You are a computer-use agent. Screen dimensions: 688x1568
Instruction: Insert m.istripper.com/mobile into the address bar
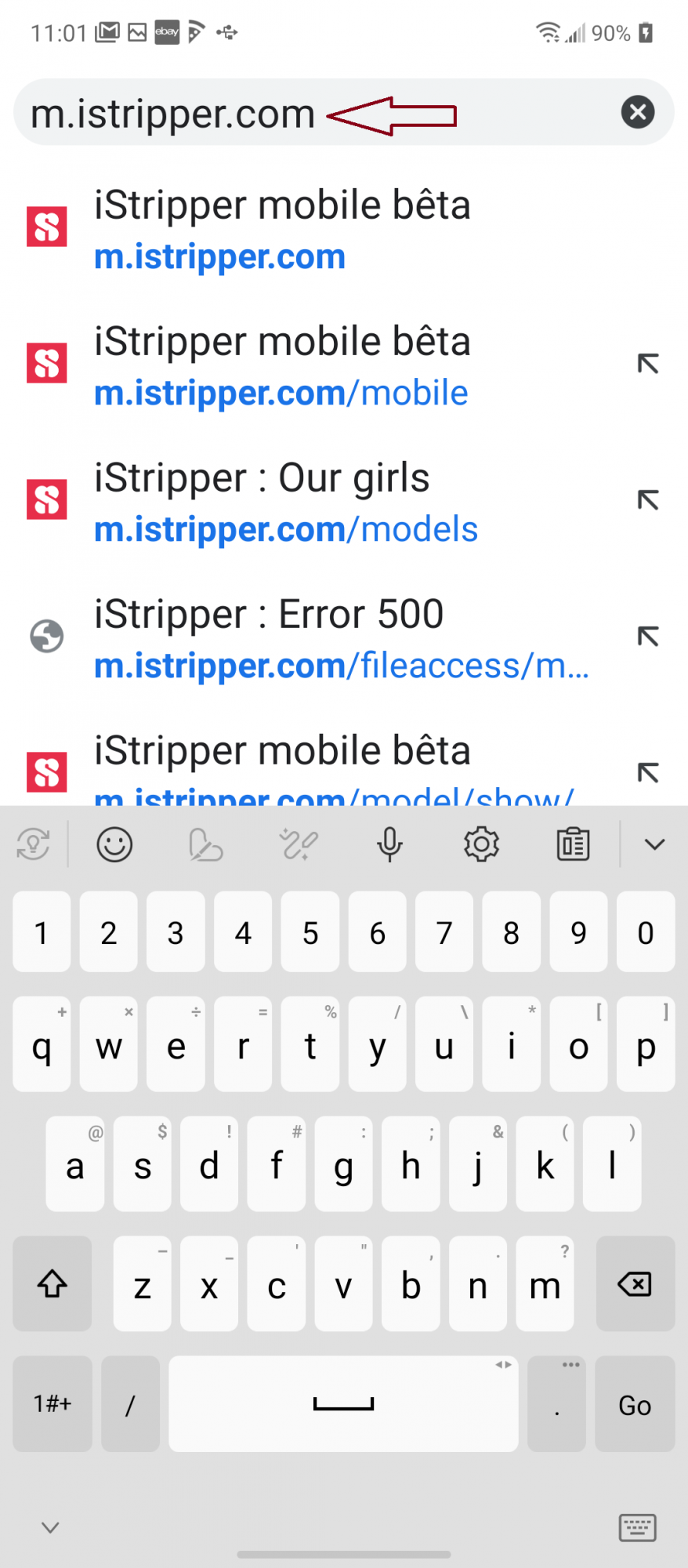tap(648, 364)
